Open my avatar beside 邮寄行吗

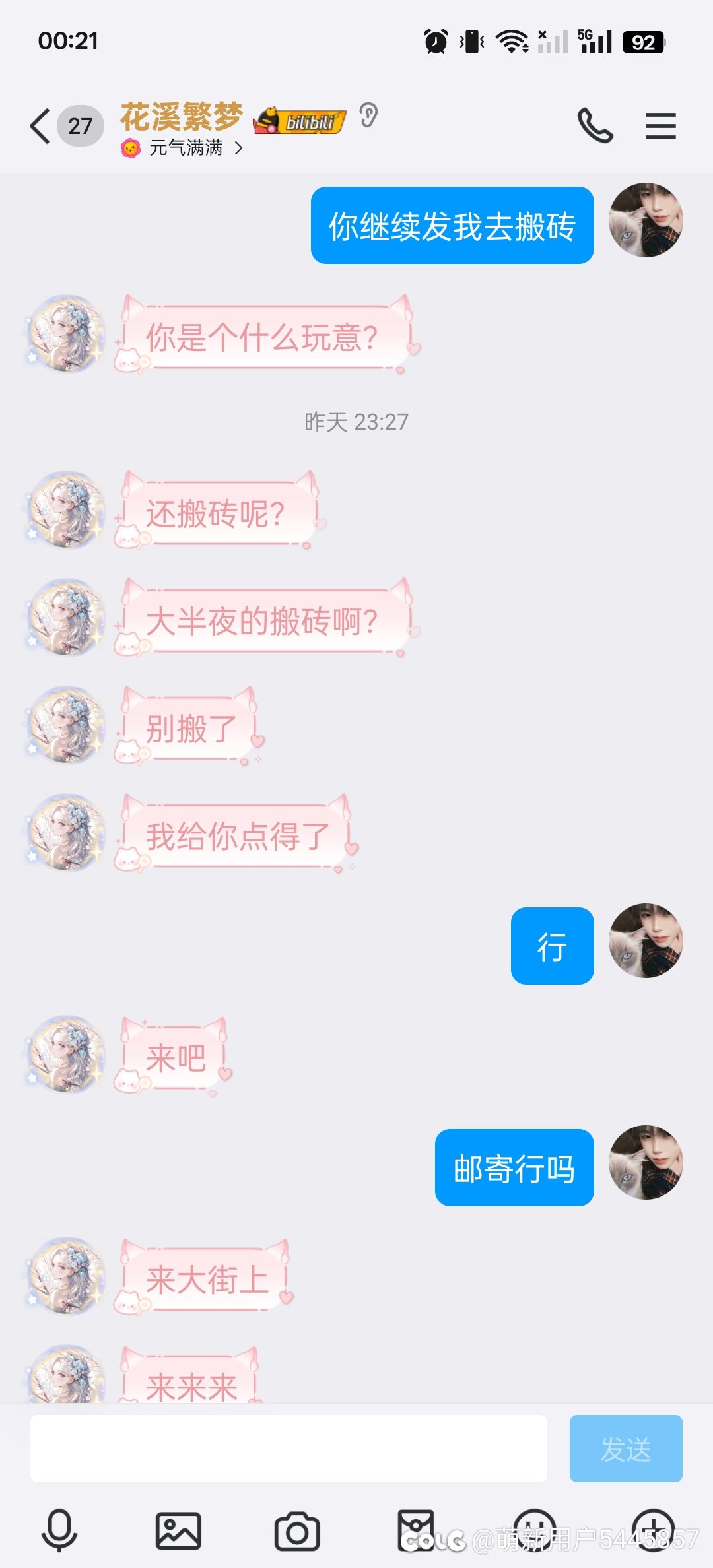coord(646,1162)
